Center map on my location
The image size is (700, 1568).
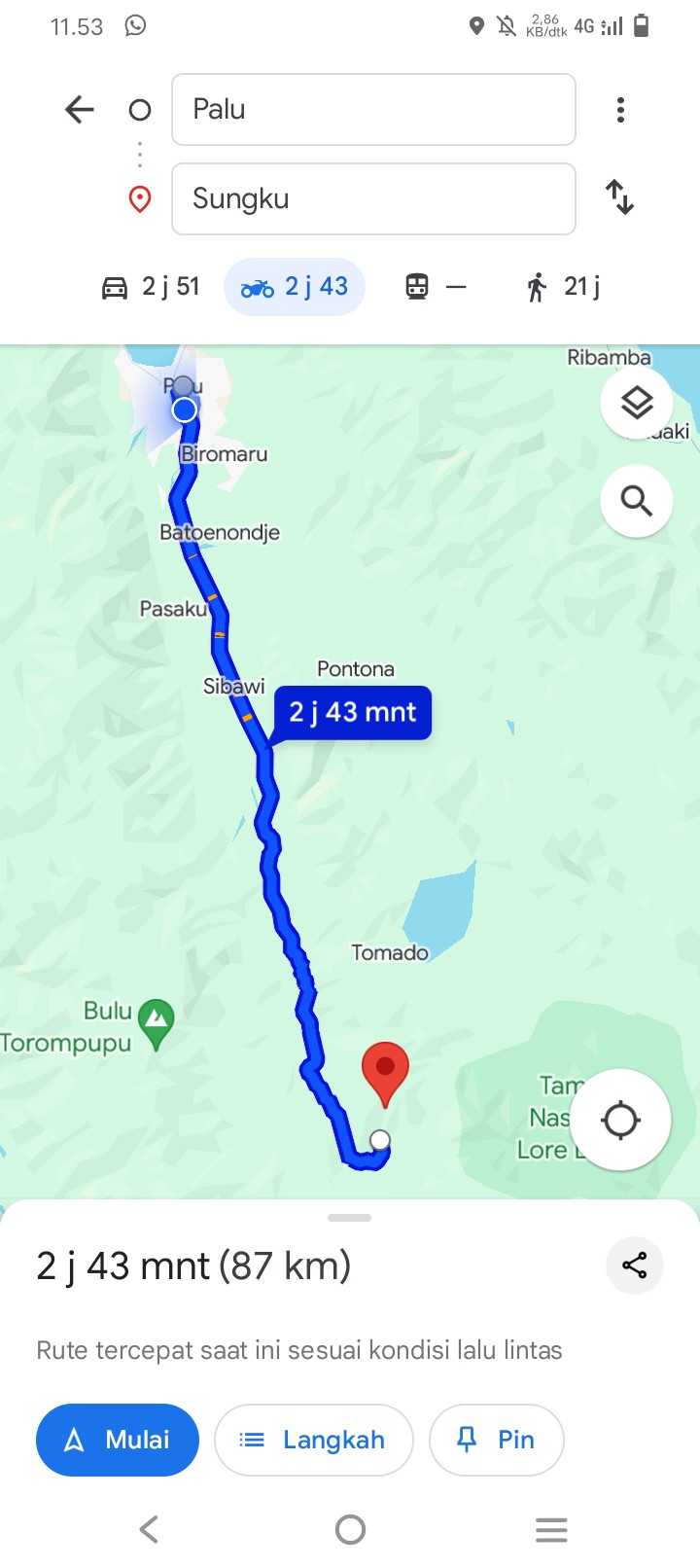click(620, 1121)
